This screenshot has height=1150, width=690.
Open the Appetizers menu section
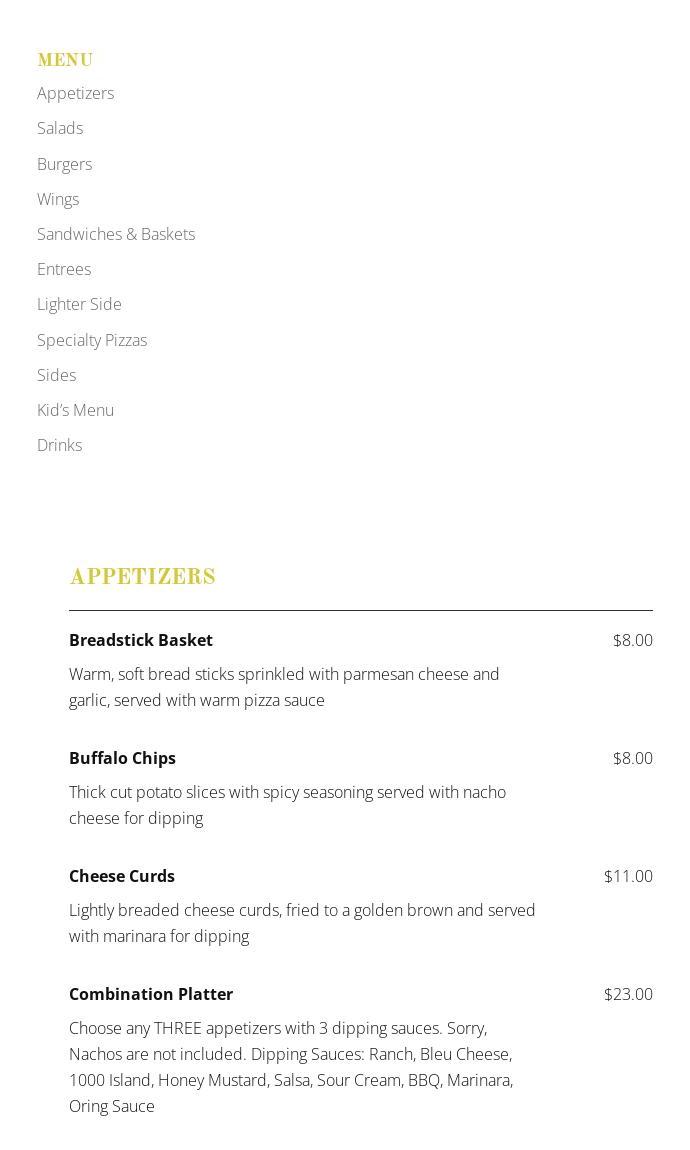tap(76, 93)
